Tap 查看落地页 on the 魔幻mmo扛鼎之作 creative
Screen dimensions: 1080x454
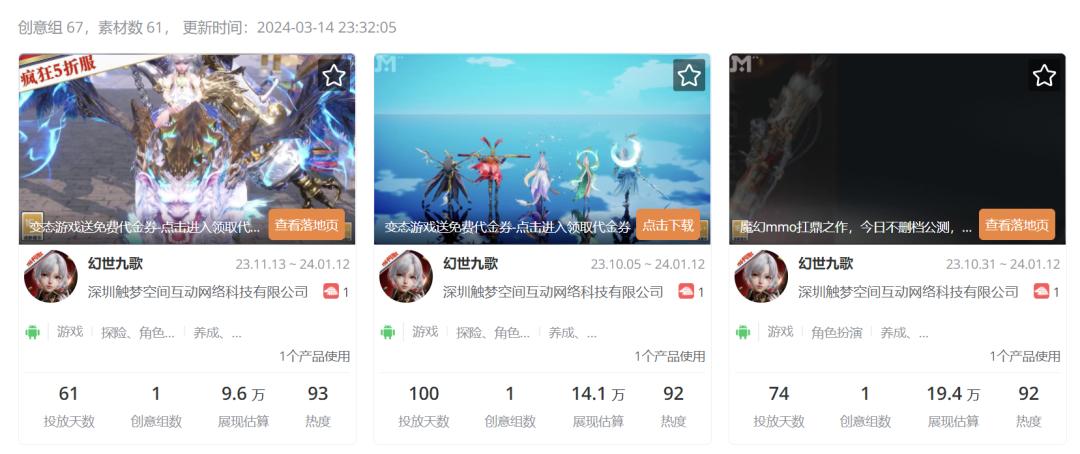[1017, 225]
